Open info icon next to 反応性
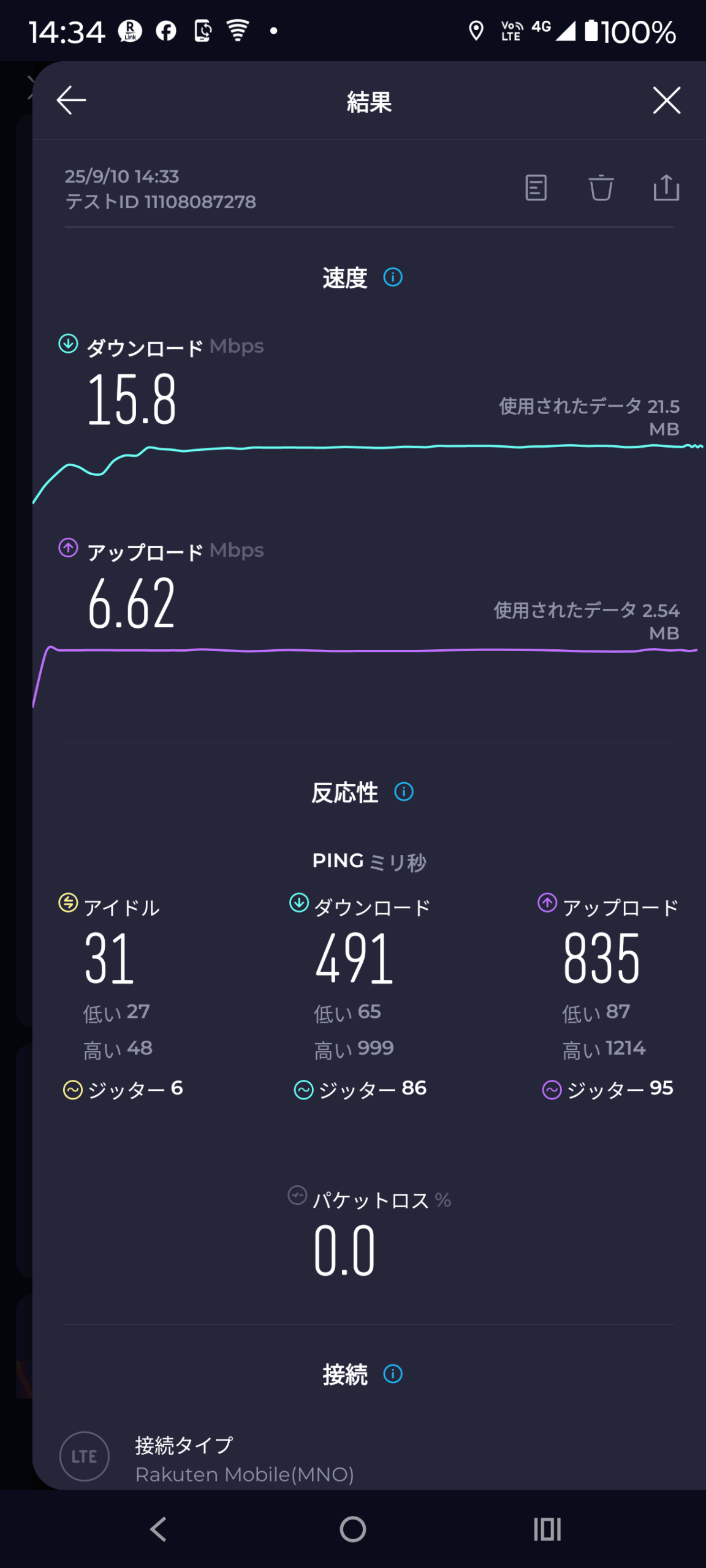Viewport: 706px width, 1568px height. [404, 792]
